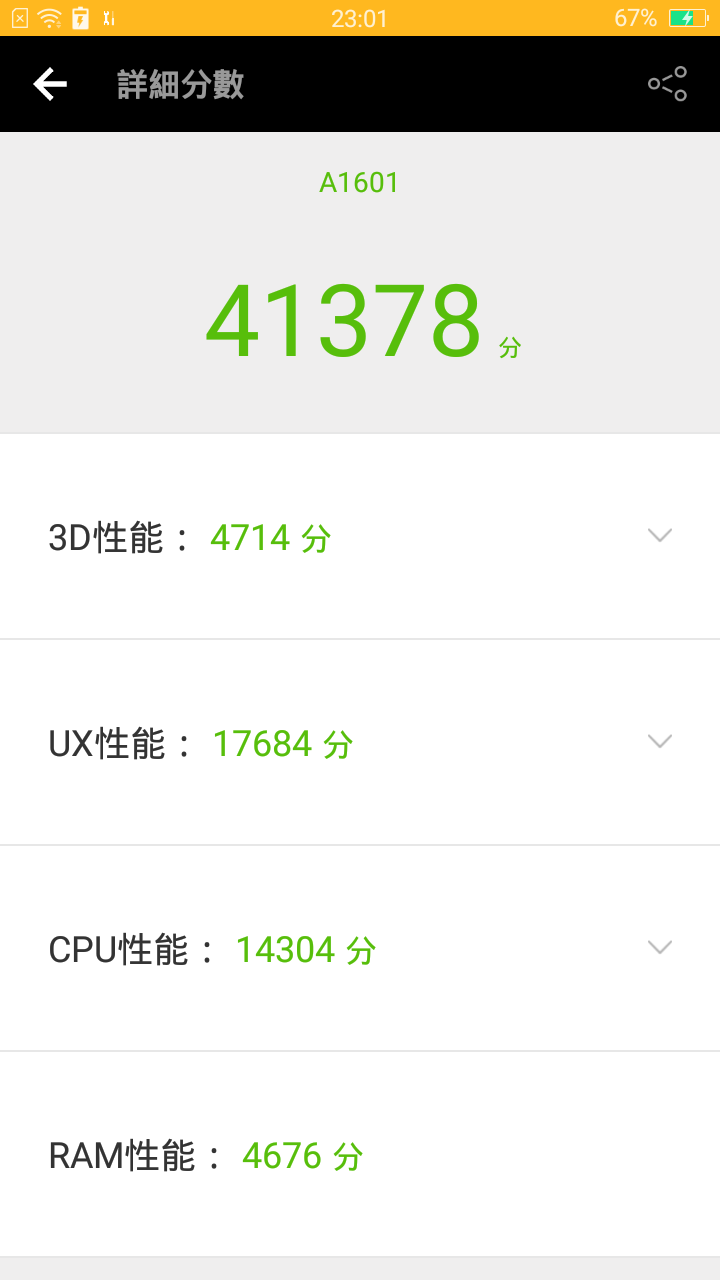
Task: Expand the CPU性能 score breakdown
Action: coord(659,948)
